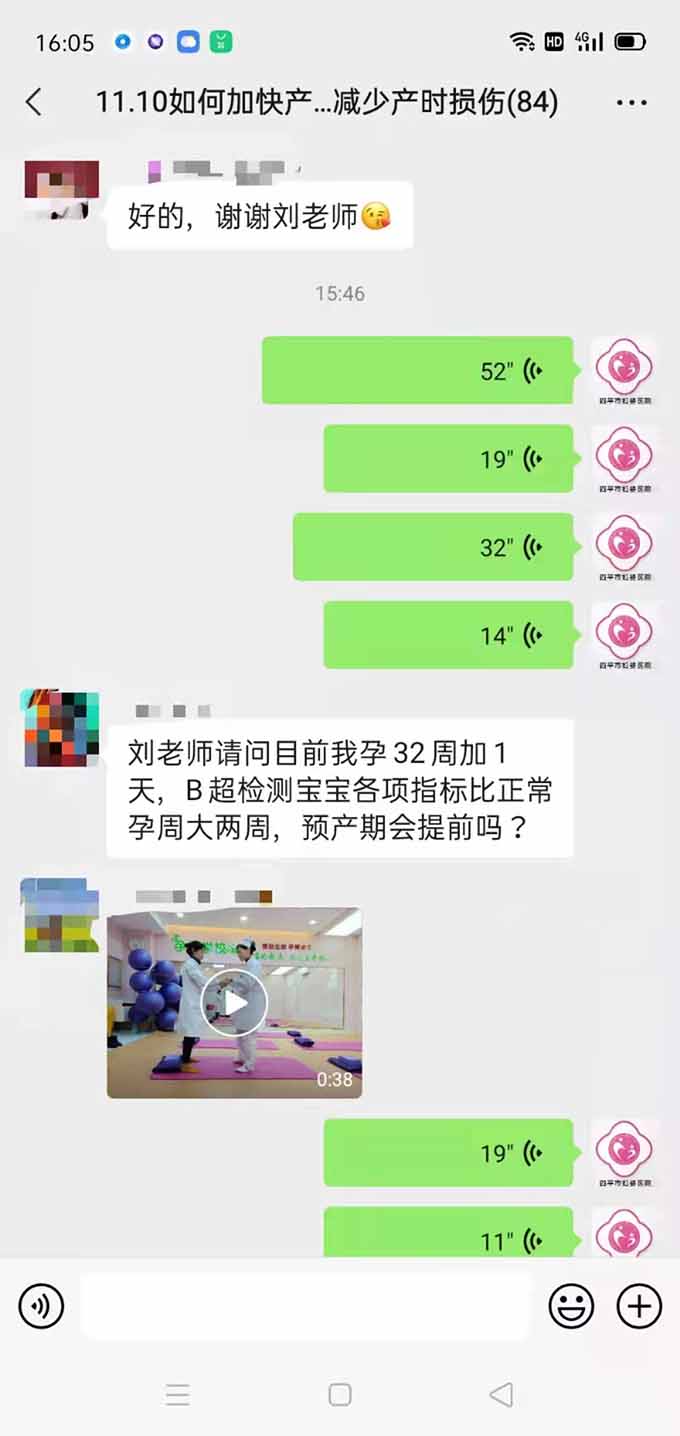Screen dimensions: 680x1436
Task: Play the 32-second voice message
Action: [x=432, y=547]
